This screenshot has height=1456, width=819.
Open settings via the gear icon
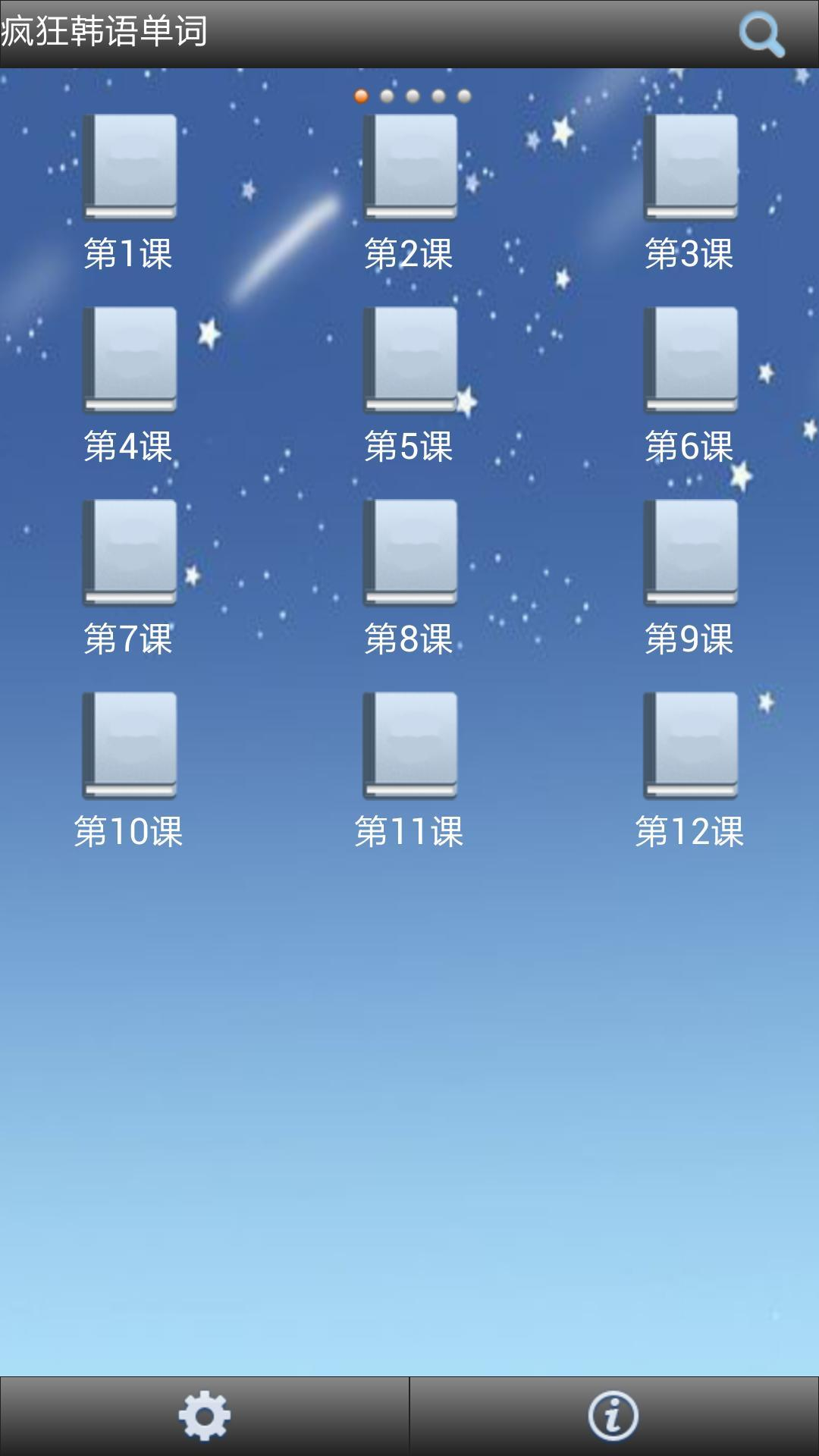point(204,1416)
